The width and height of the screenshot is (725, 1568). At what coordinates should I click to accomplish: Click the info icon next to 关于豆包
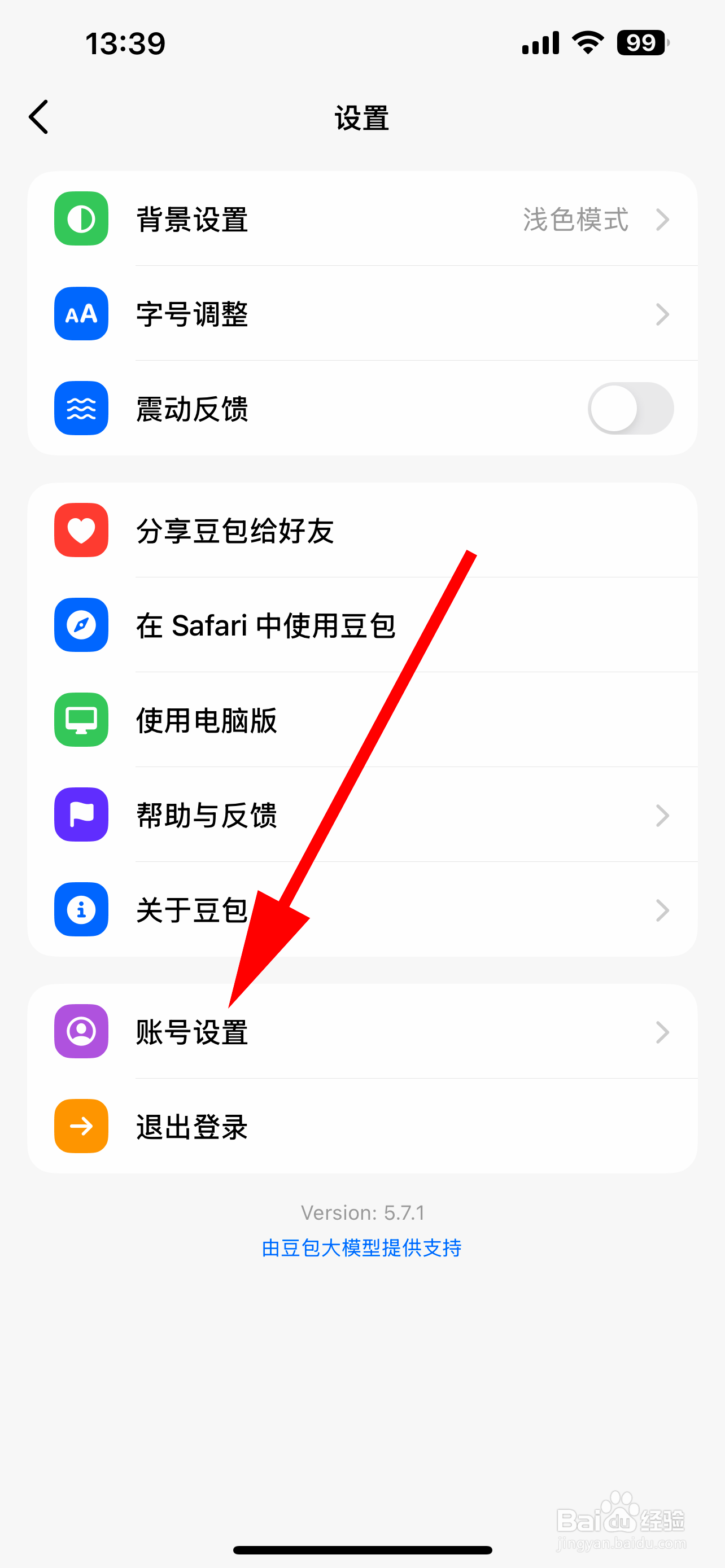81,909
